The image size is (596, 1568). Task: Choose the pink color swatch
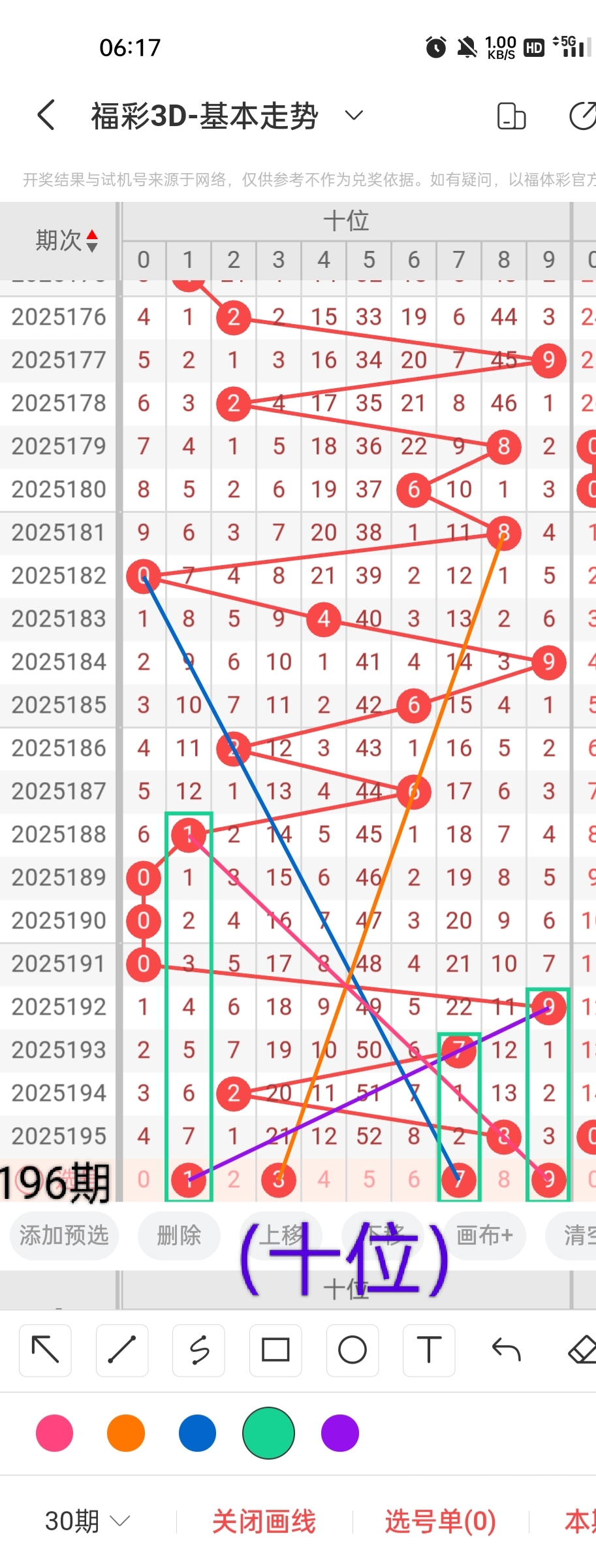(x=55, y=1433)
